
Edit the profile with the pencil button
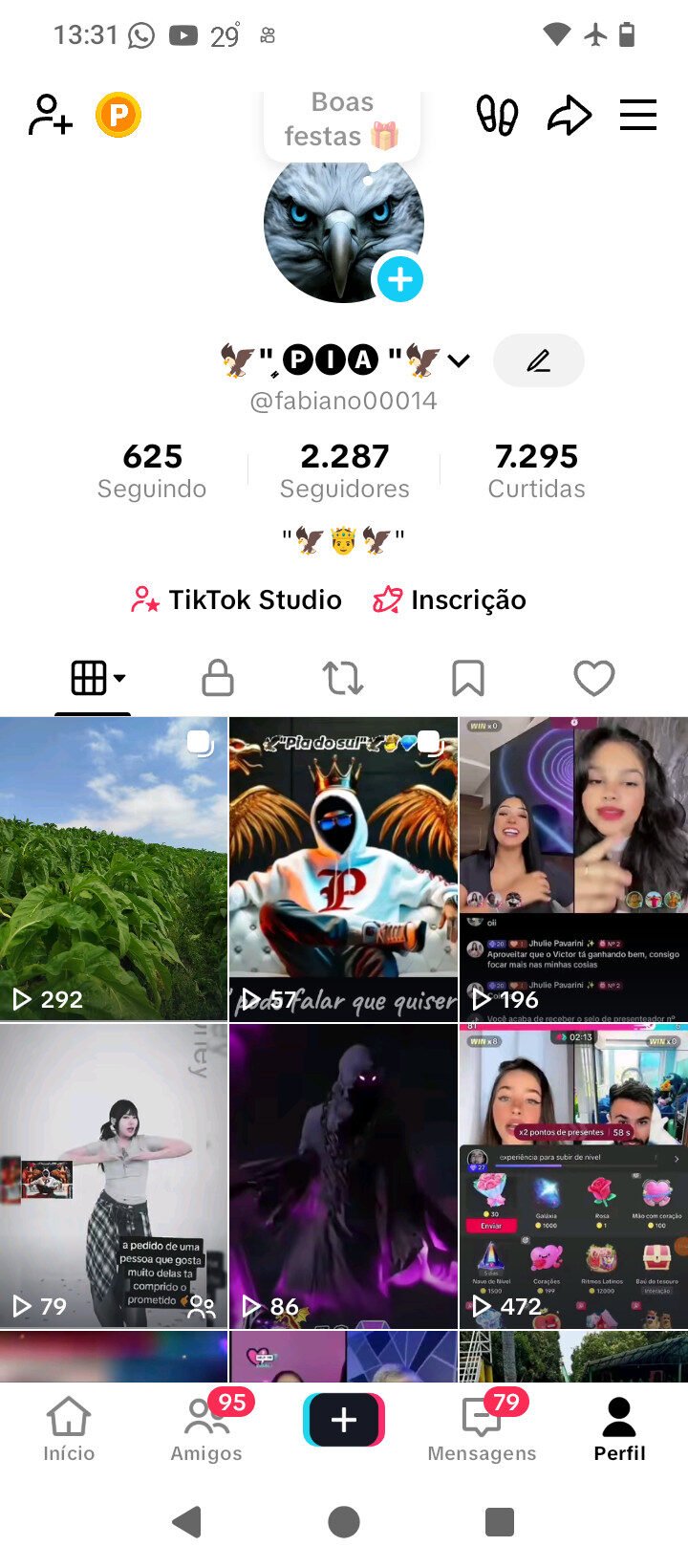tap(538, 360)
